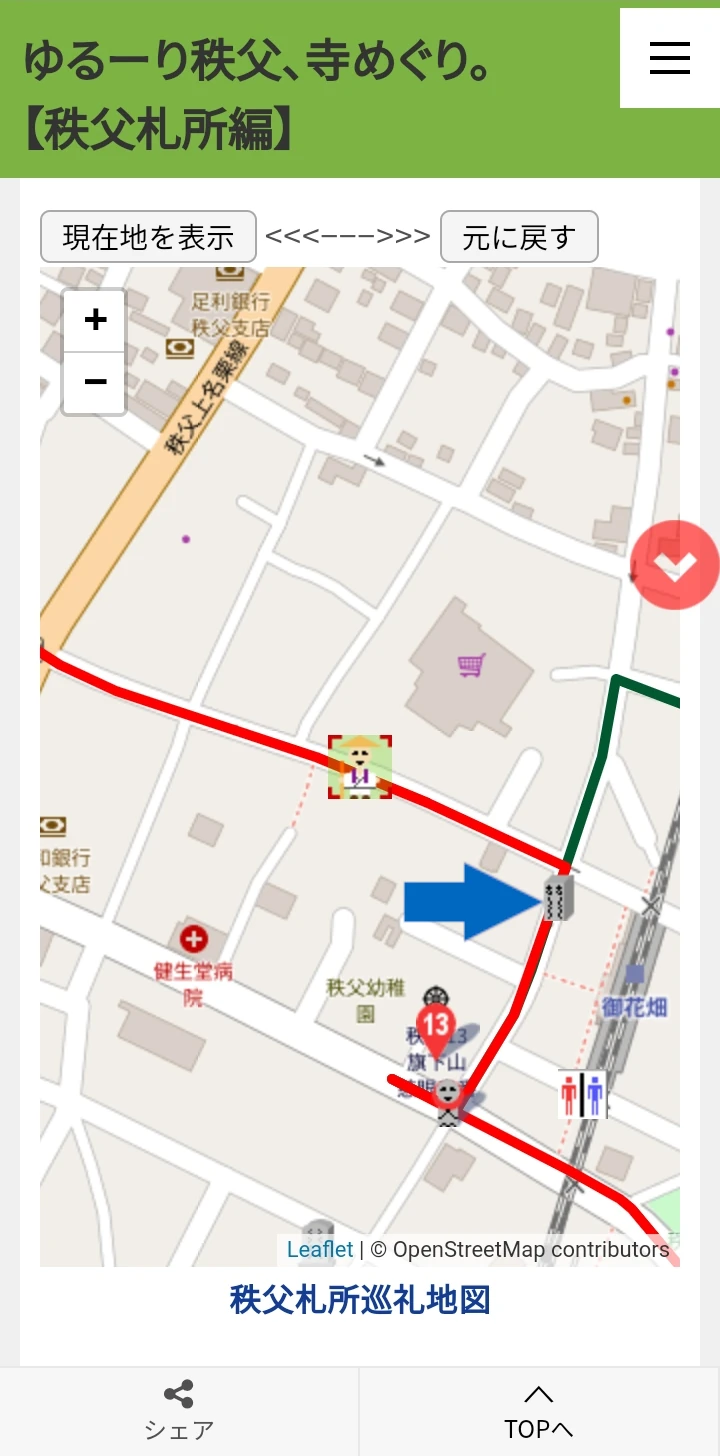Tap the シェア share icon

pyautogui.click(x=178, y=1394)
